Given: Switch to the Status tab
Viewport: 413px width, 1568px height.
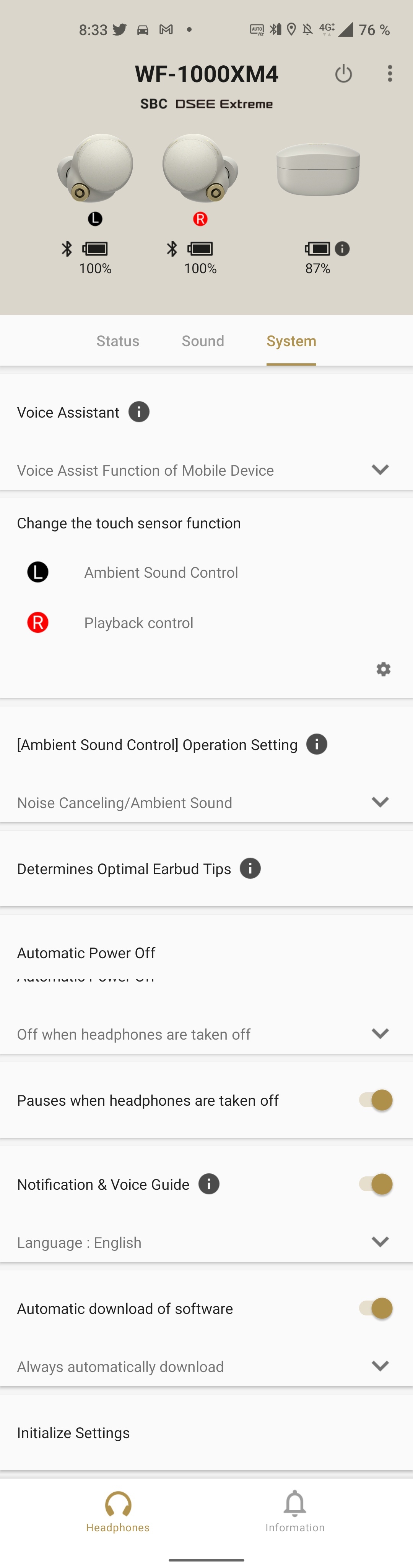Looking at the screenshot, I should (x=117, y=341).
